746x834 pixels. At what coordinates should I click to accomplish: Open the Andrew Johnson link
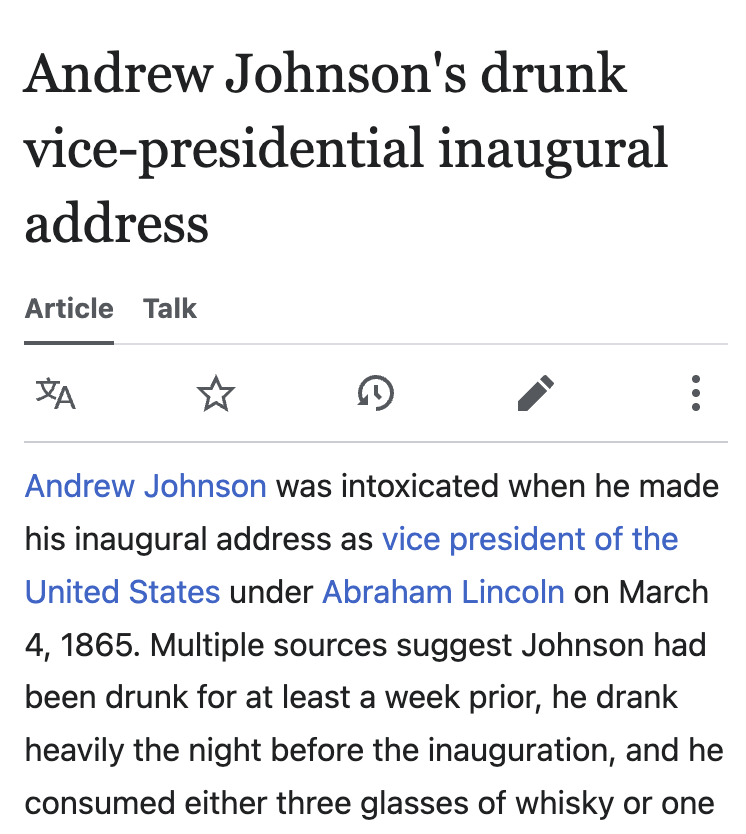tap(146, 487)
